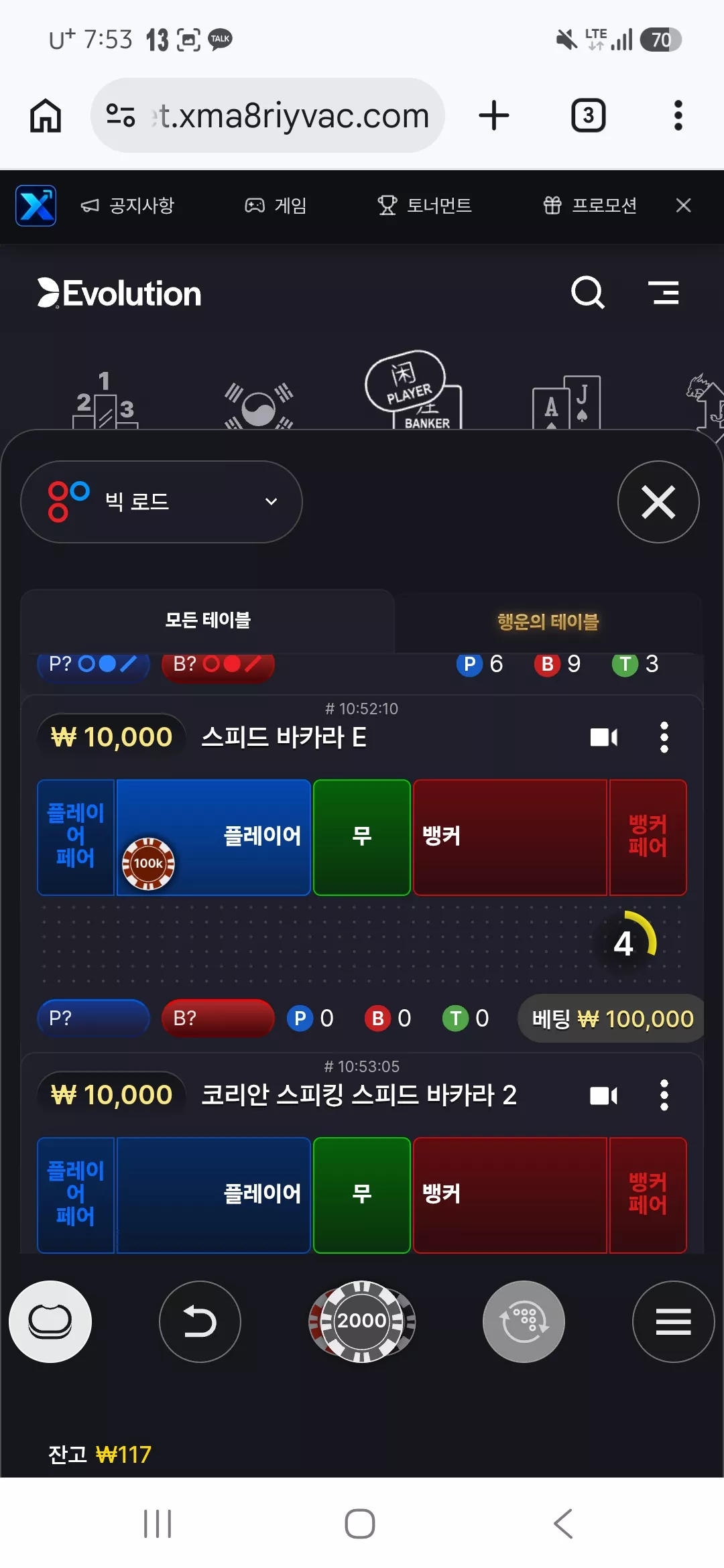
Task: Bet on 플레이어 in 스피드 바카라 E
Action: [x=213, y=837]
